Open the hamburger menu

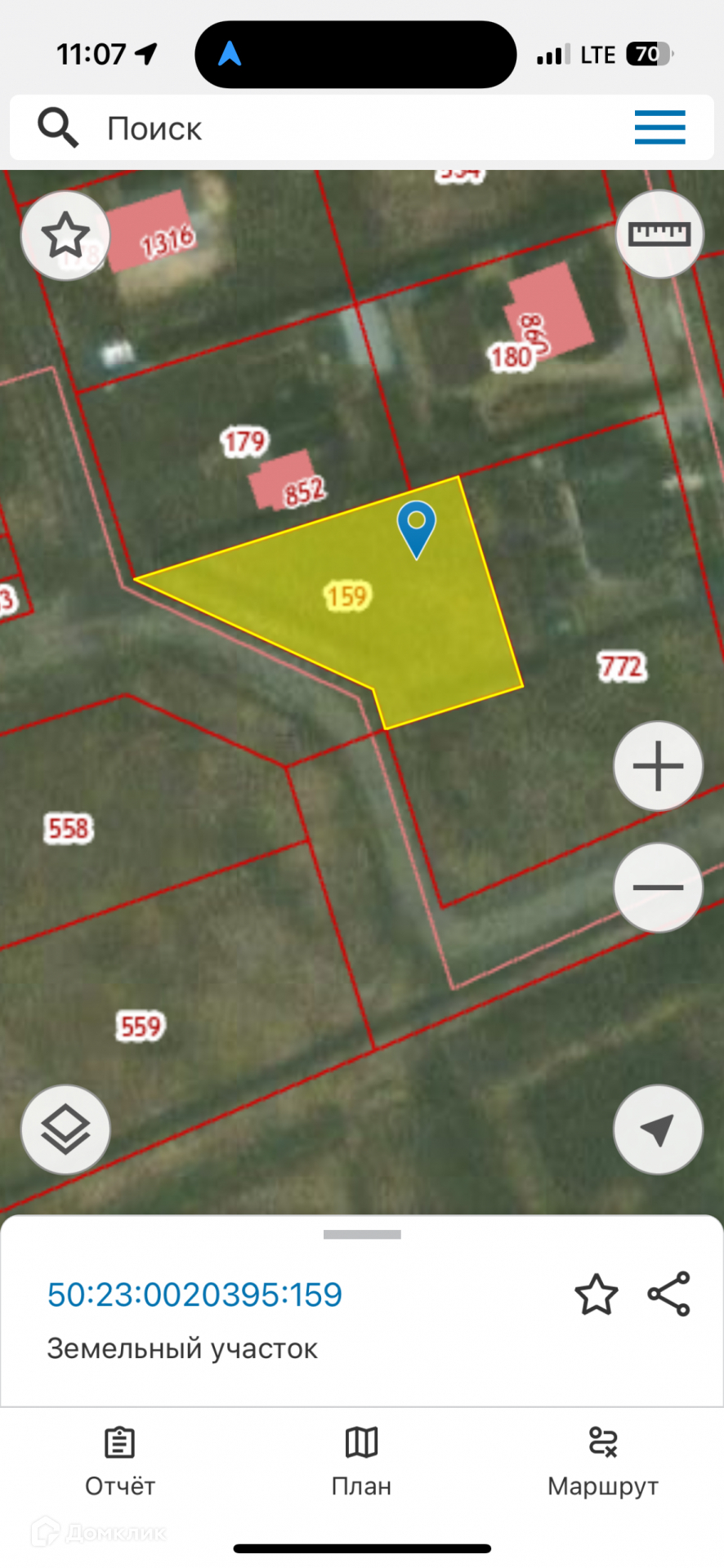pyautogui.click(x=659, y=127)
